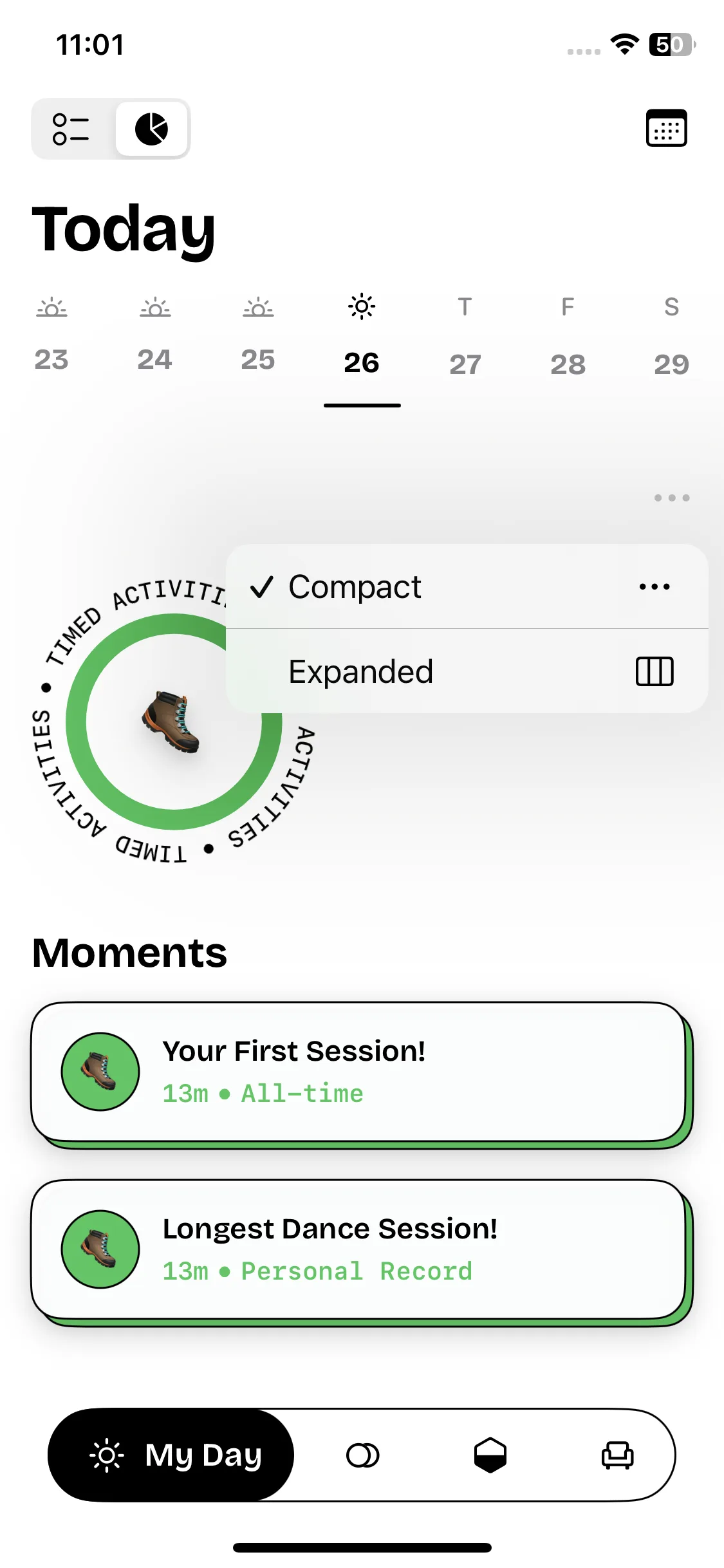Choose the Expanded layout option

[467, 671]
